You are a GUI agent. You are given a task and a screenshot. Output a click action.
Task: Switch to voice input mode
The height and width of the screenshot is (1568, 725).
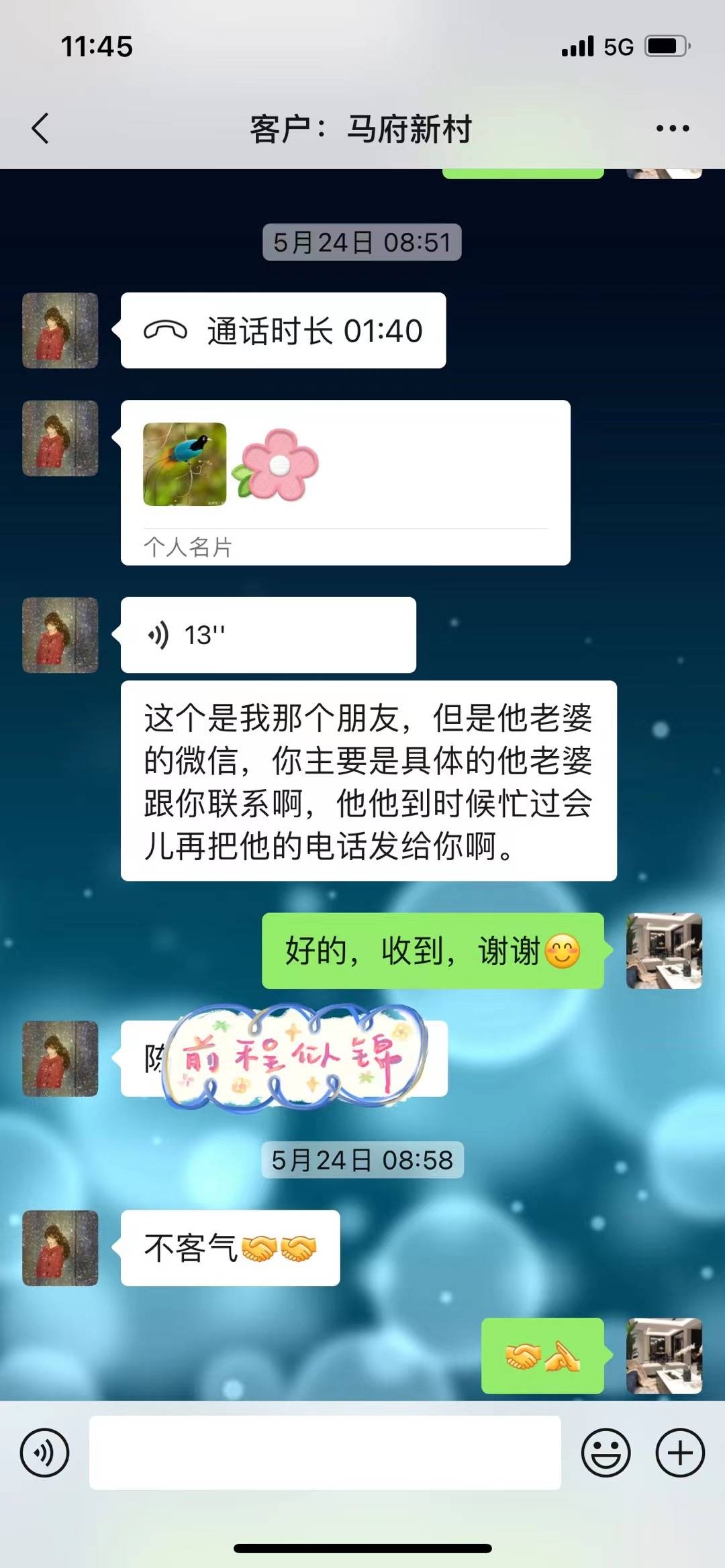[x=44, y=1453]
